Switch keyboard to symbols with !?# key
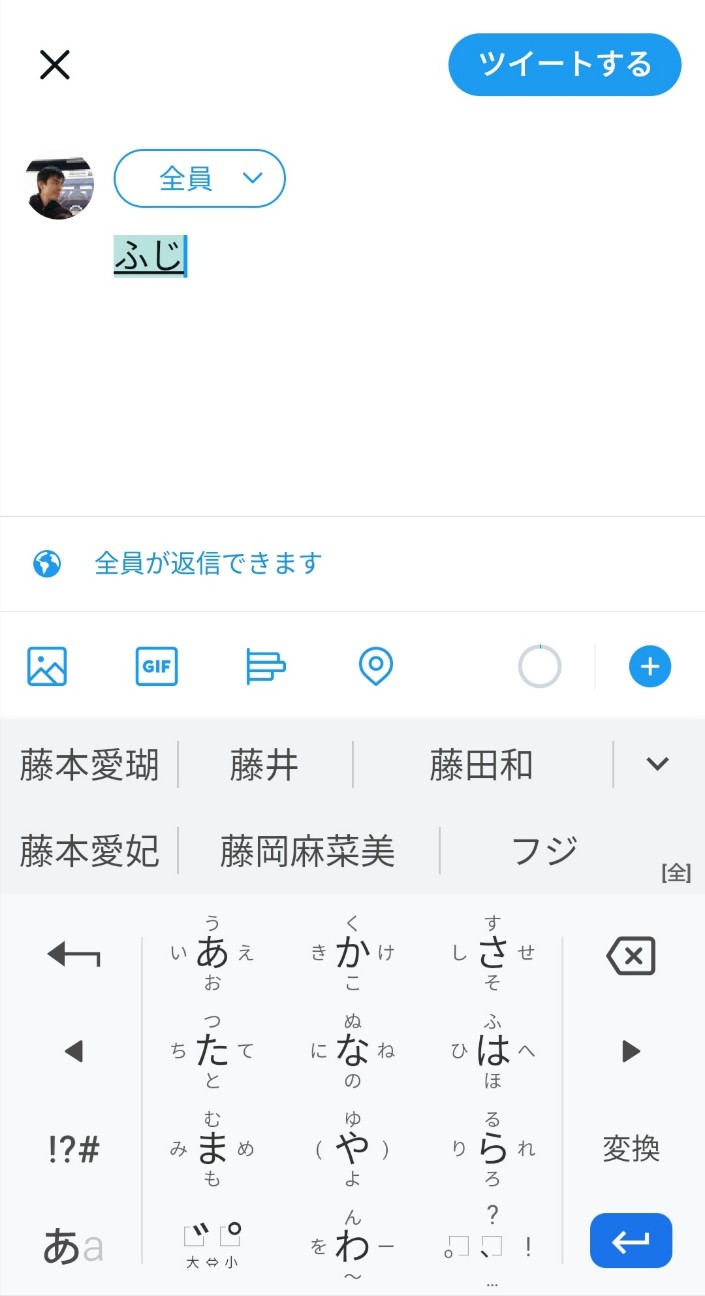Screen dimensions: 705x1296 (x=73, y=1148)
